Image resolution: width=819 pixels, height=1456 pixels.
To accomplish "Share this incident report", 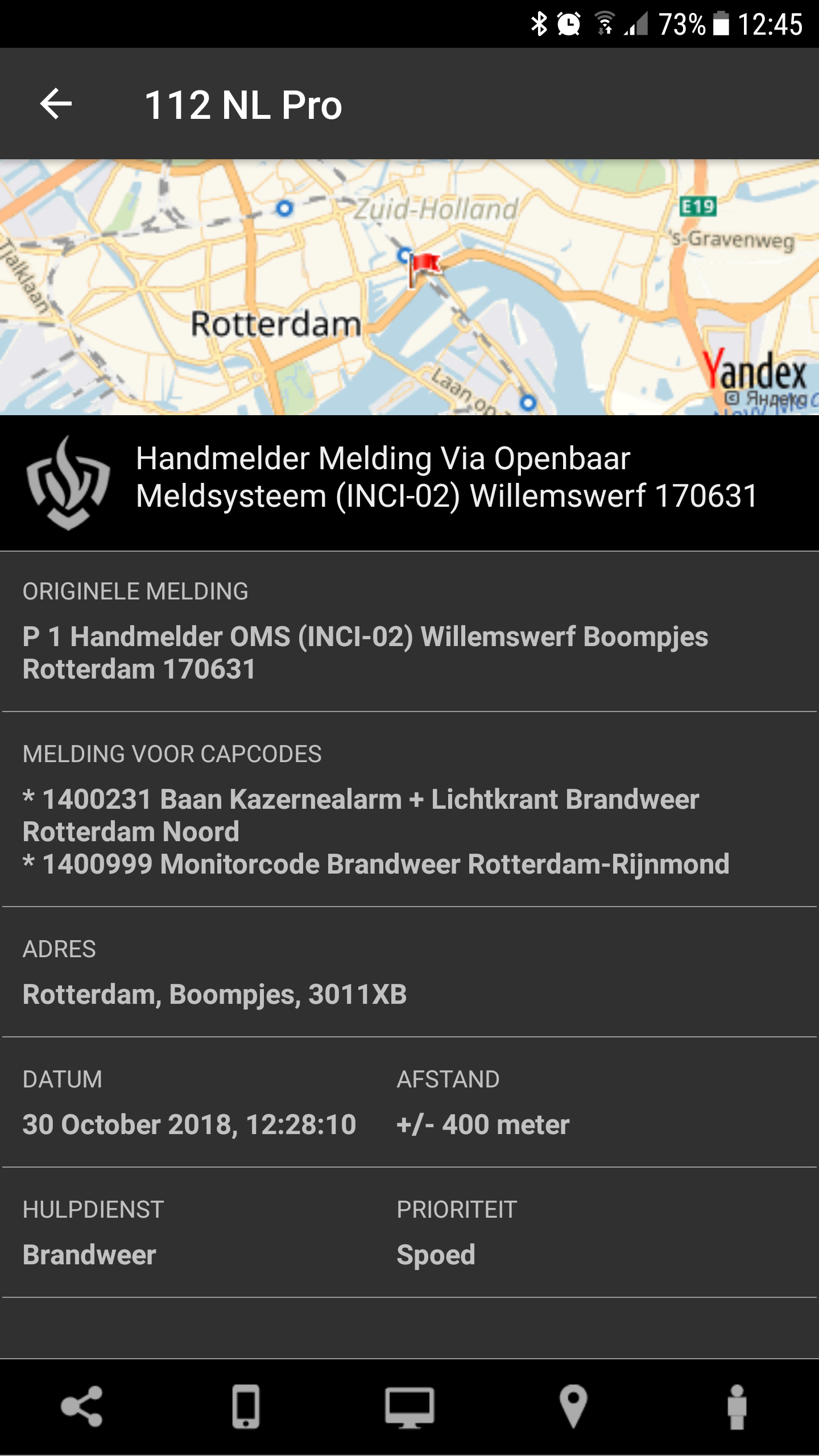I will 82,1407.
